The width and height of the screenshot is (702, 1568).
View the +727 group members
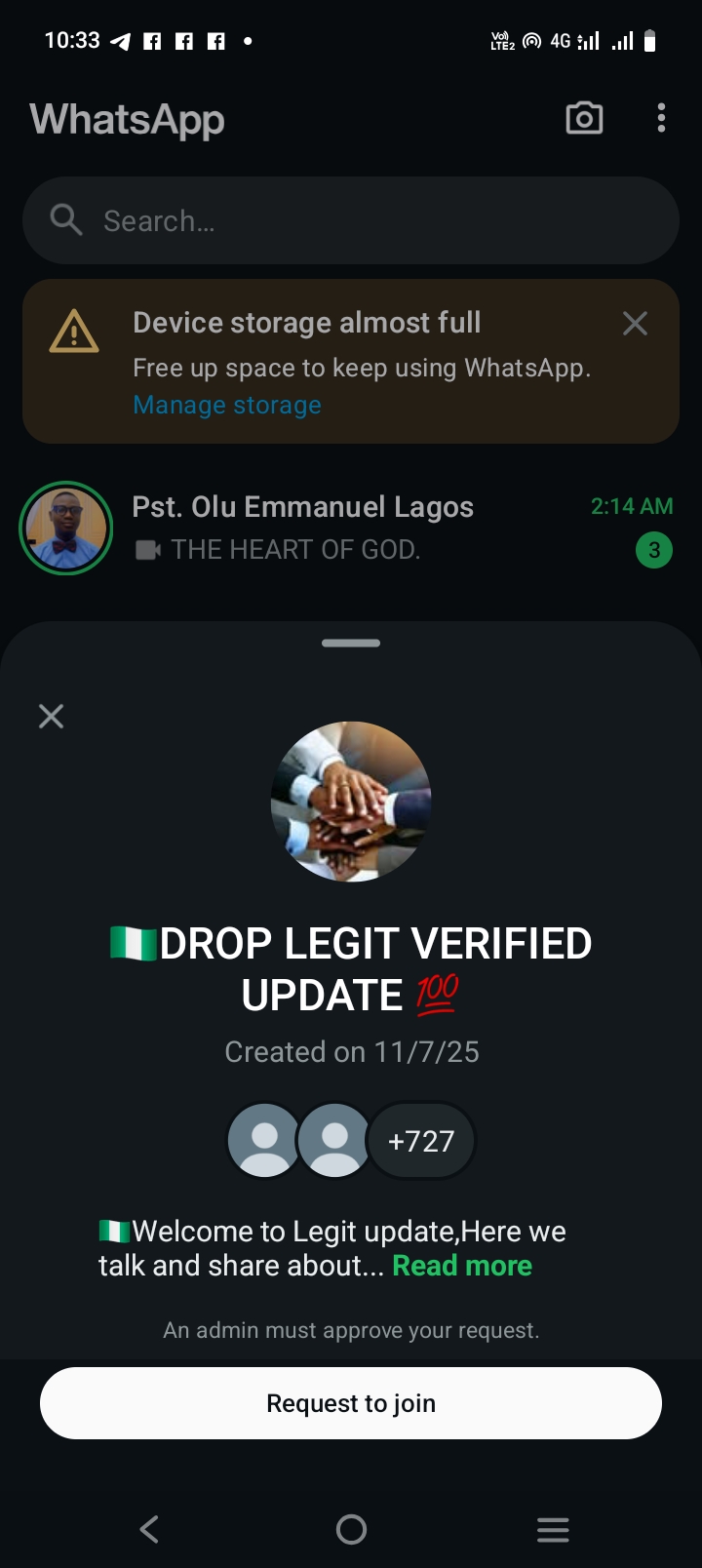(421, 1141)
